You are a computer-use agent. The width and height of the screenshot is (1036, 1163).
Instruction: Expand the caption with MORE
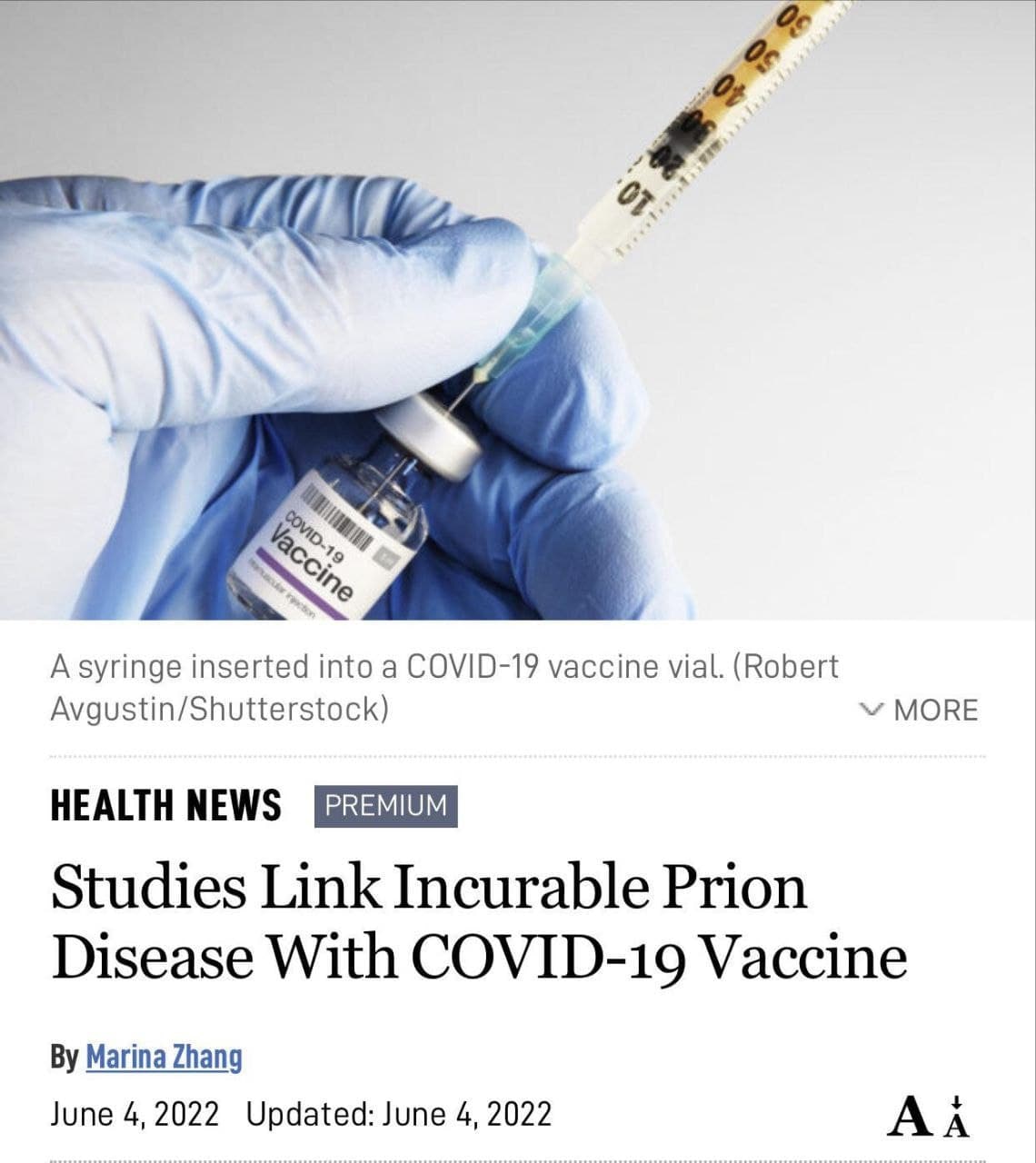[x=920, y=710]
